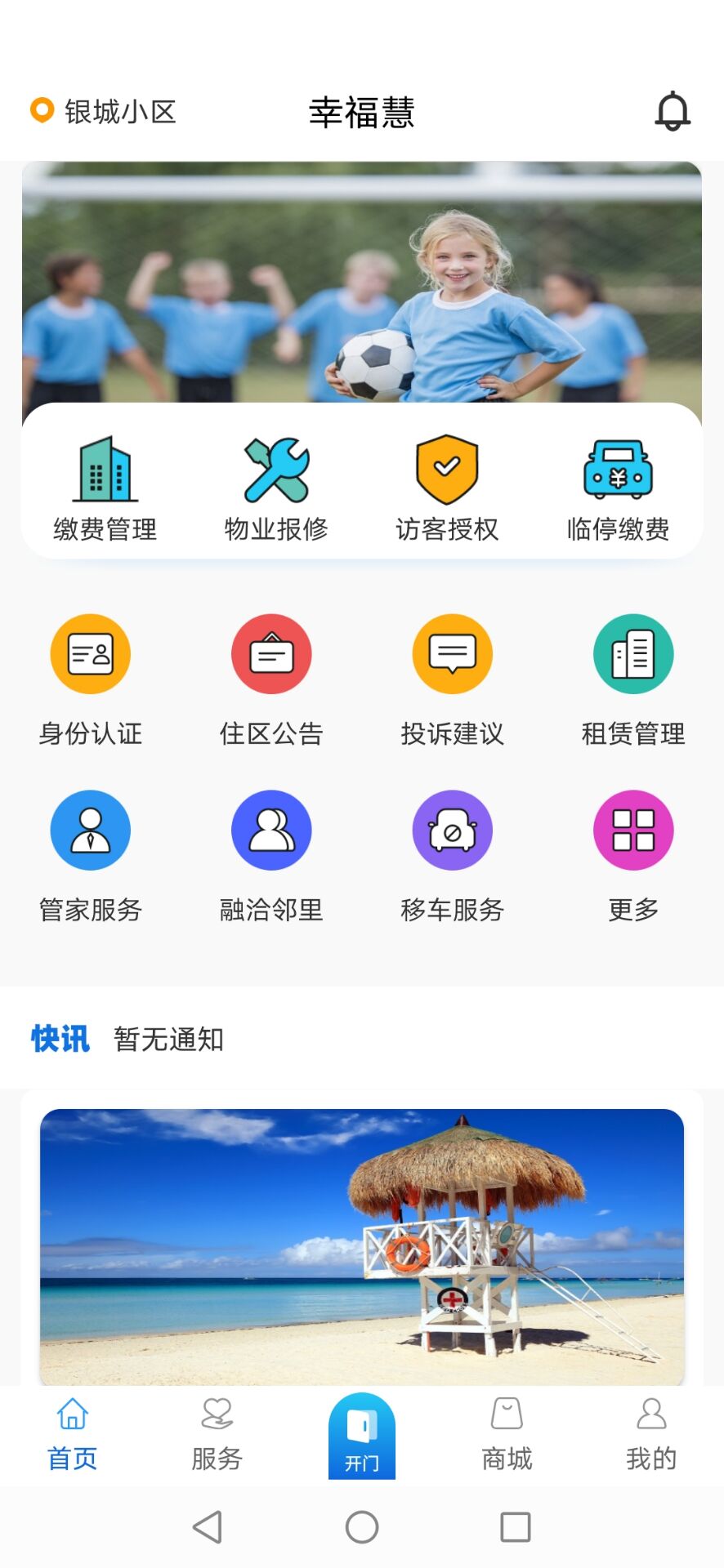This screenshot has width=724, height=1568.
Task: Open 物业报修 property repair
Action: pos(276,488)
